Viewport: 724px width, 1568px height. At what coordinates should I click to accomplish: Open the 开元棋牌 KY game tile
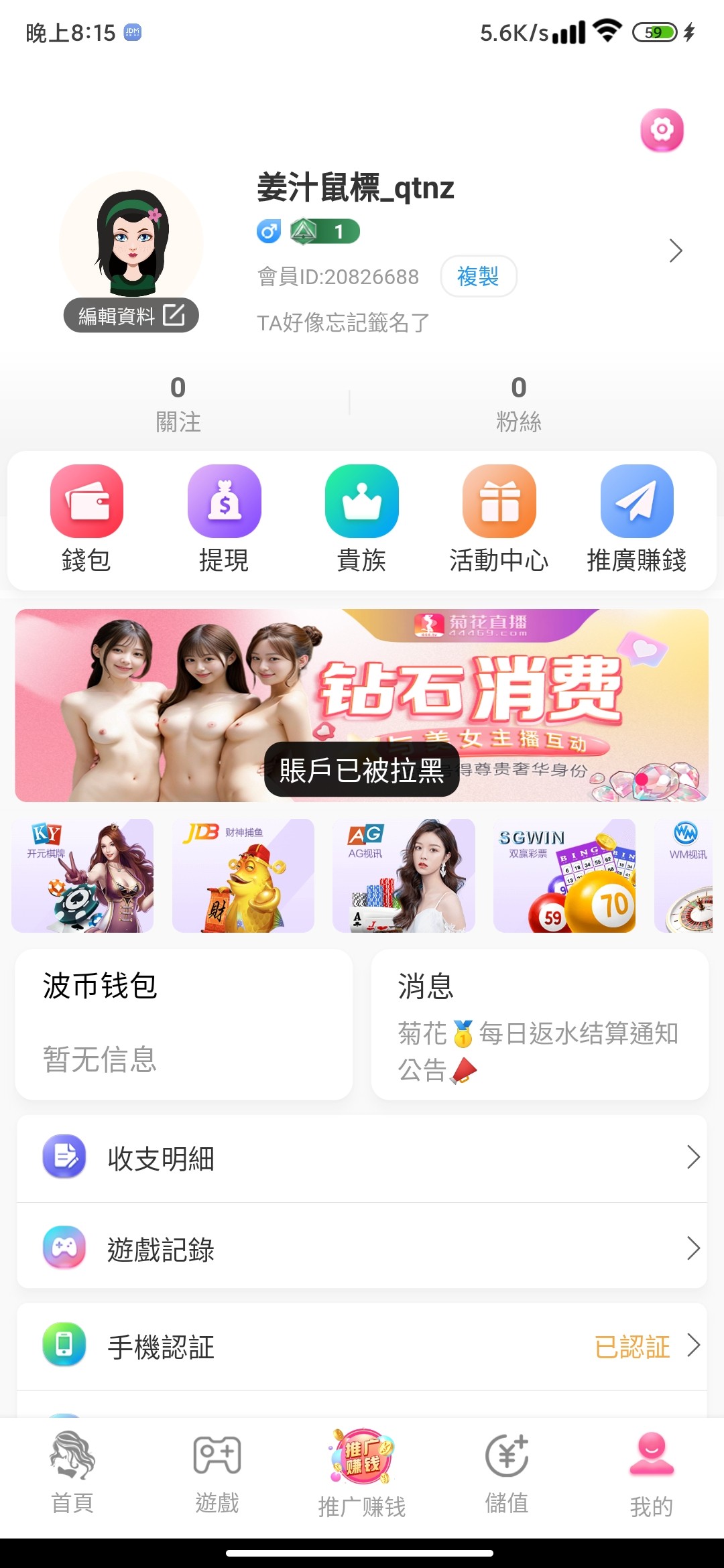(x=82, y=875)
